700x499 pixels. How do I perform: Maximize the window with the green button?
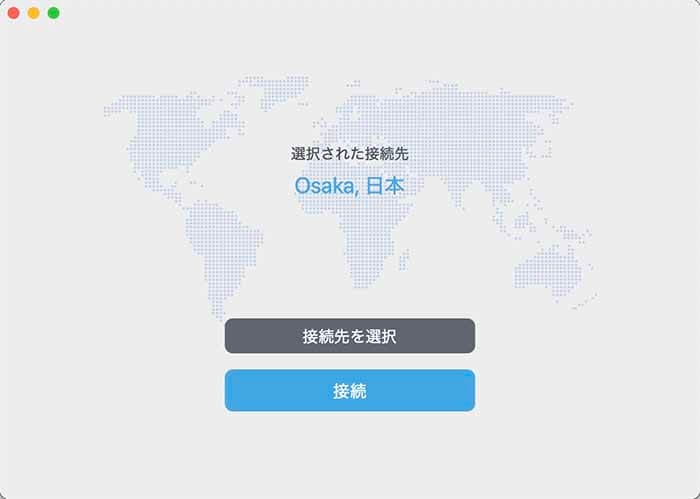(x=54, y=13)
